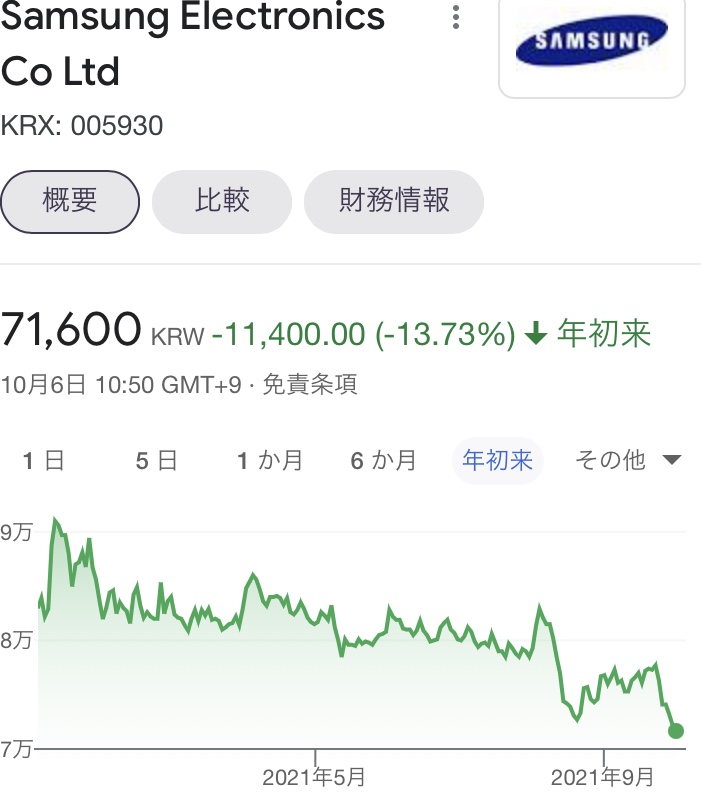The width and height of the screenshot is (701, 792).
Task: Switch to the 比較 tab
Action: coord(222,201)
